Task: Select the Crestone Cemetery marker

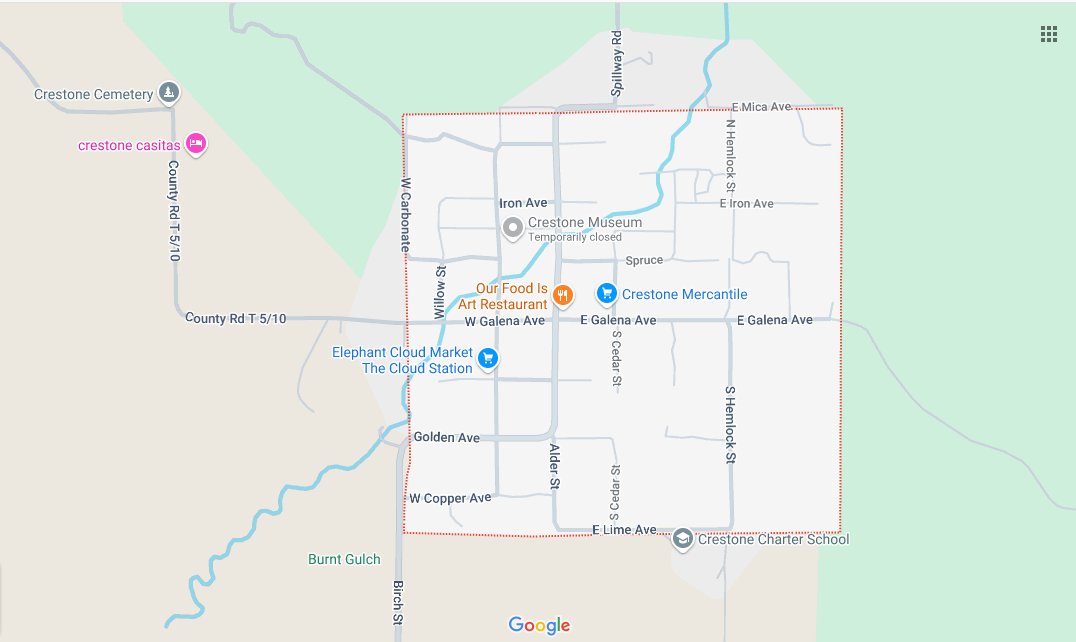Action: pyautogui.click(x=170, y=93)
